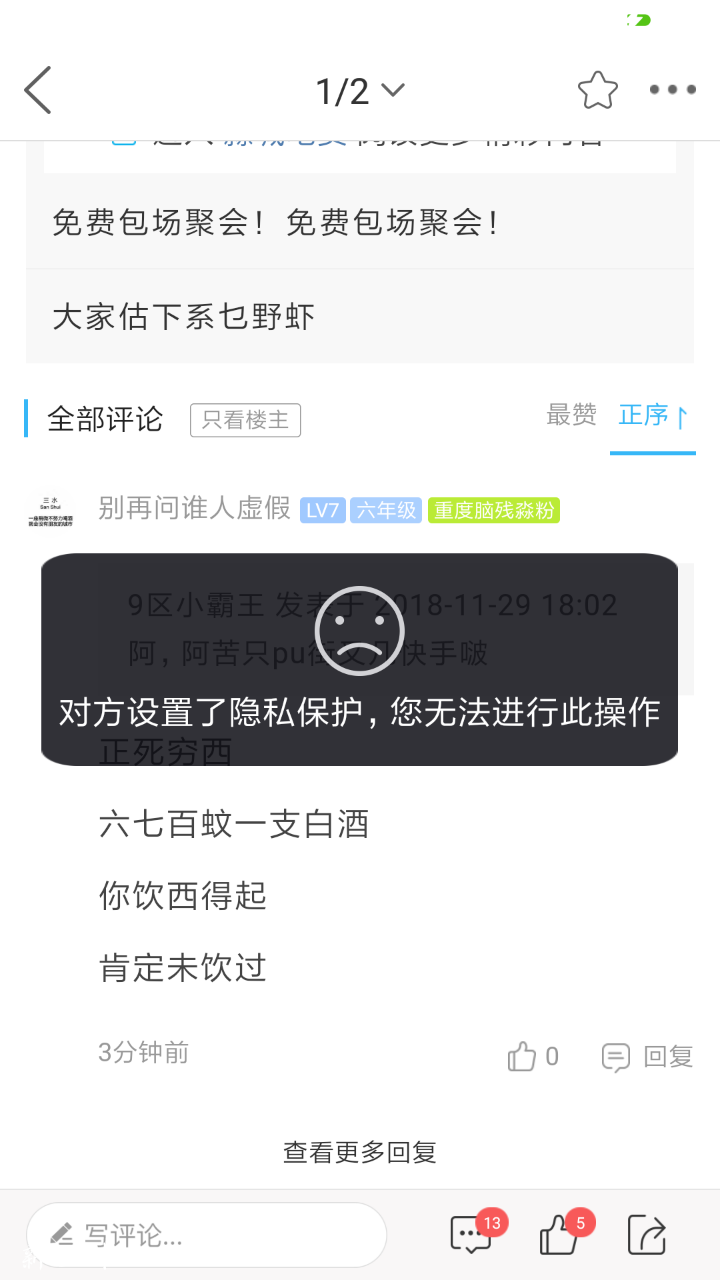Like the post with the bottom thumbs-up
Viewport: 720px width, 1280px height.
point(560,1235)
